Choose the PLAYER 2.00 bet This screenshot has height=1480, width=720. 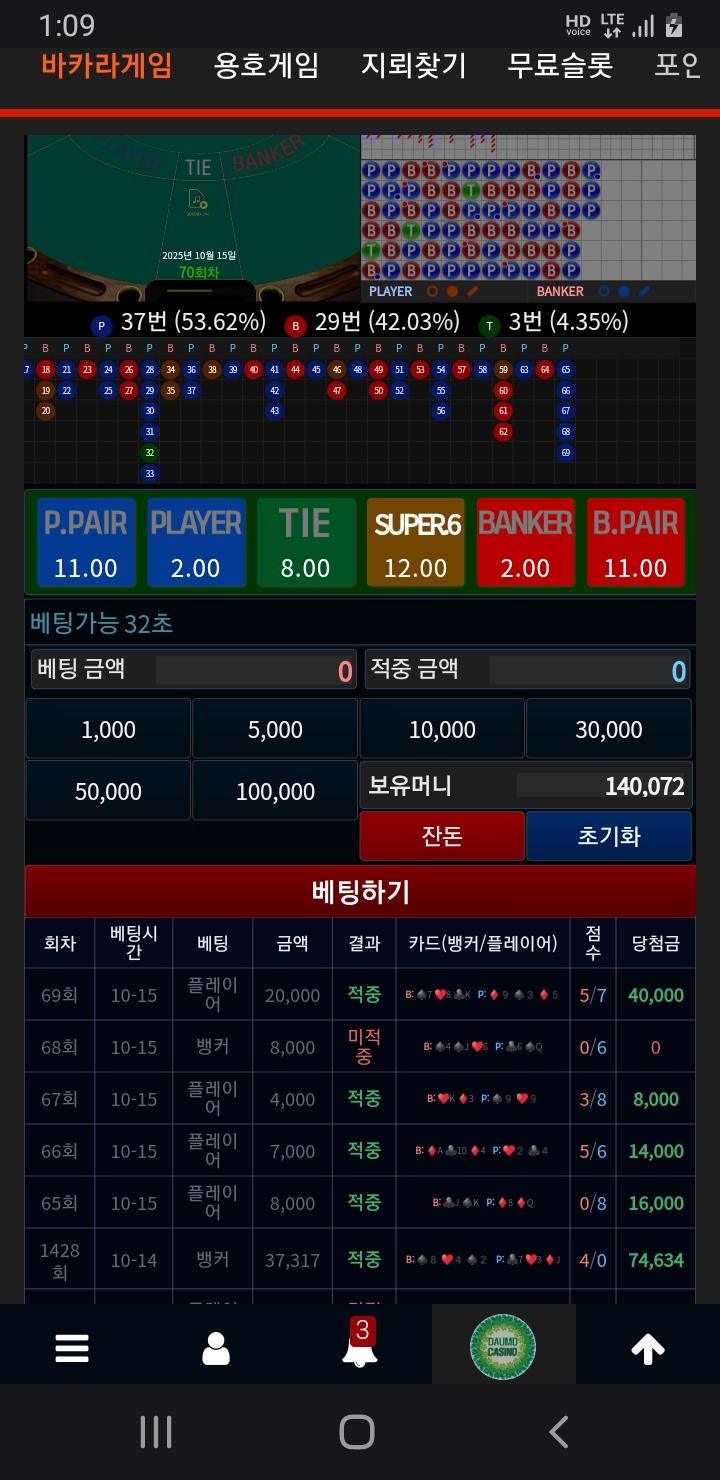[x=196, y=542]
